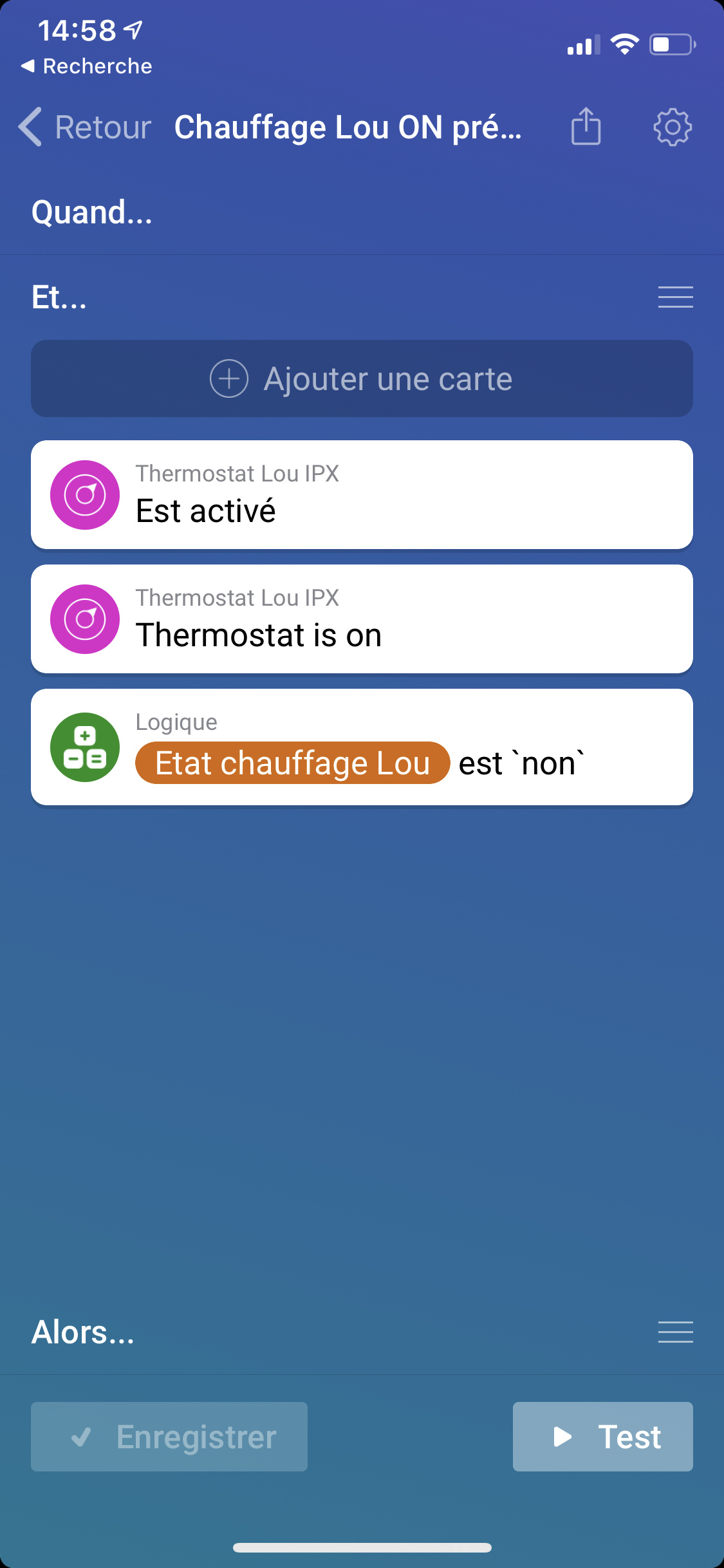The image size is (724, 1568).
Task: Add a card with Ajouter une carte
Action: (362, 378)
